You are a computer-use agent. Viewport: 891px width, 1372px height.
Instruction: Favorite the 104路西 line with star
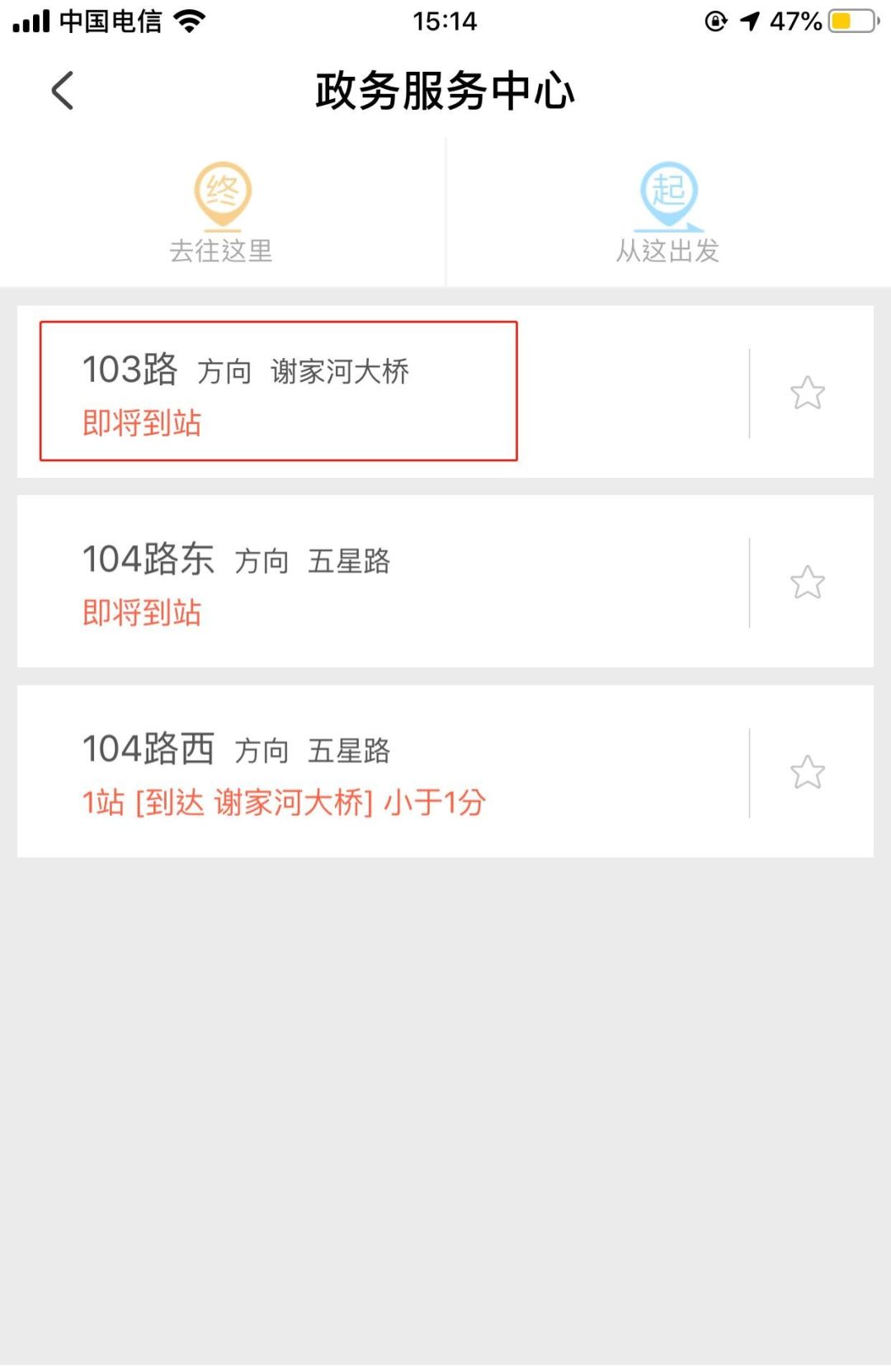[807, 773]
